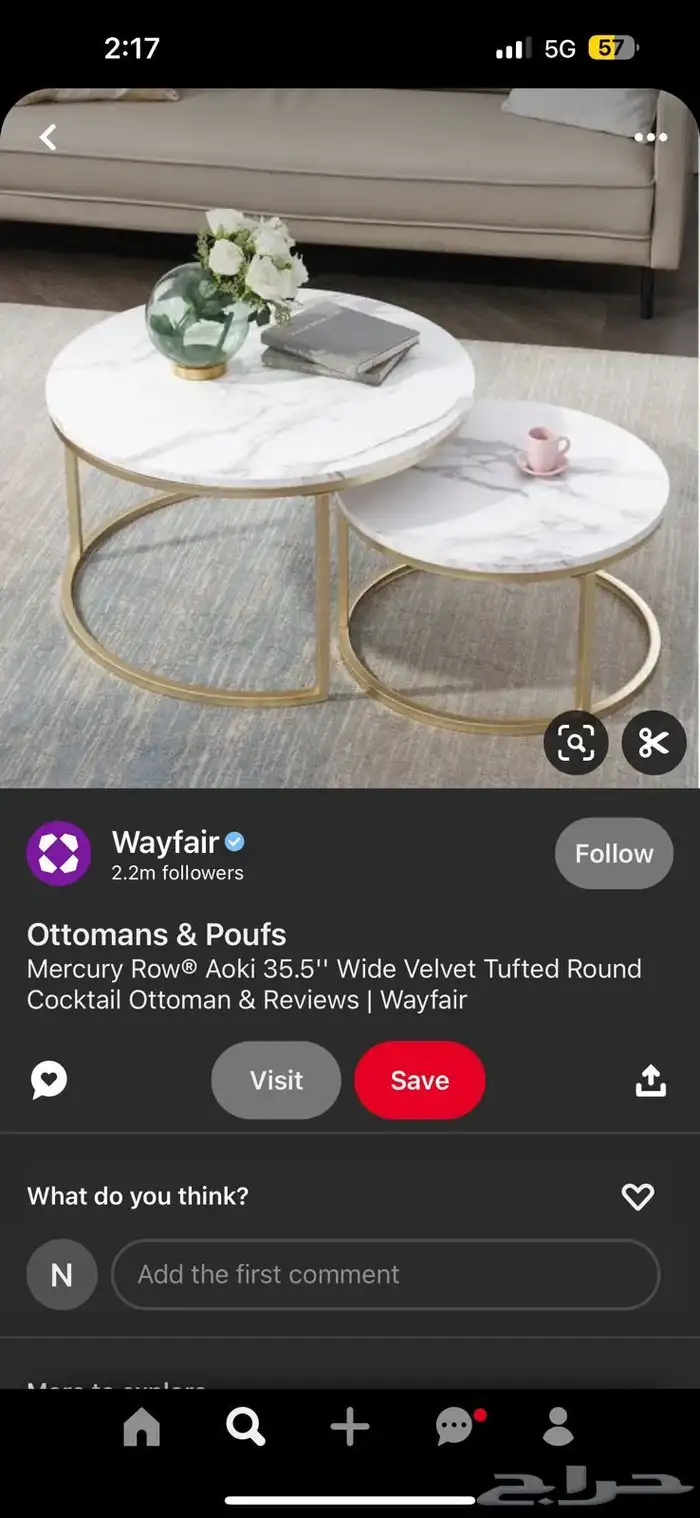Open visual search lens on the image

(x=576, y=743)
